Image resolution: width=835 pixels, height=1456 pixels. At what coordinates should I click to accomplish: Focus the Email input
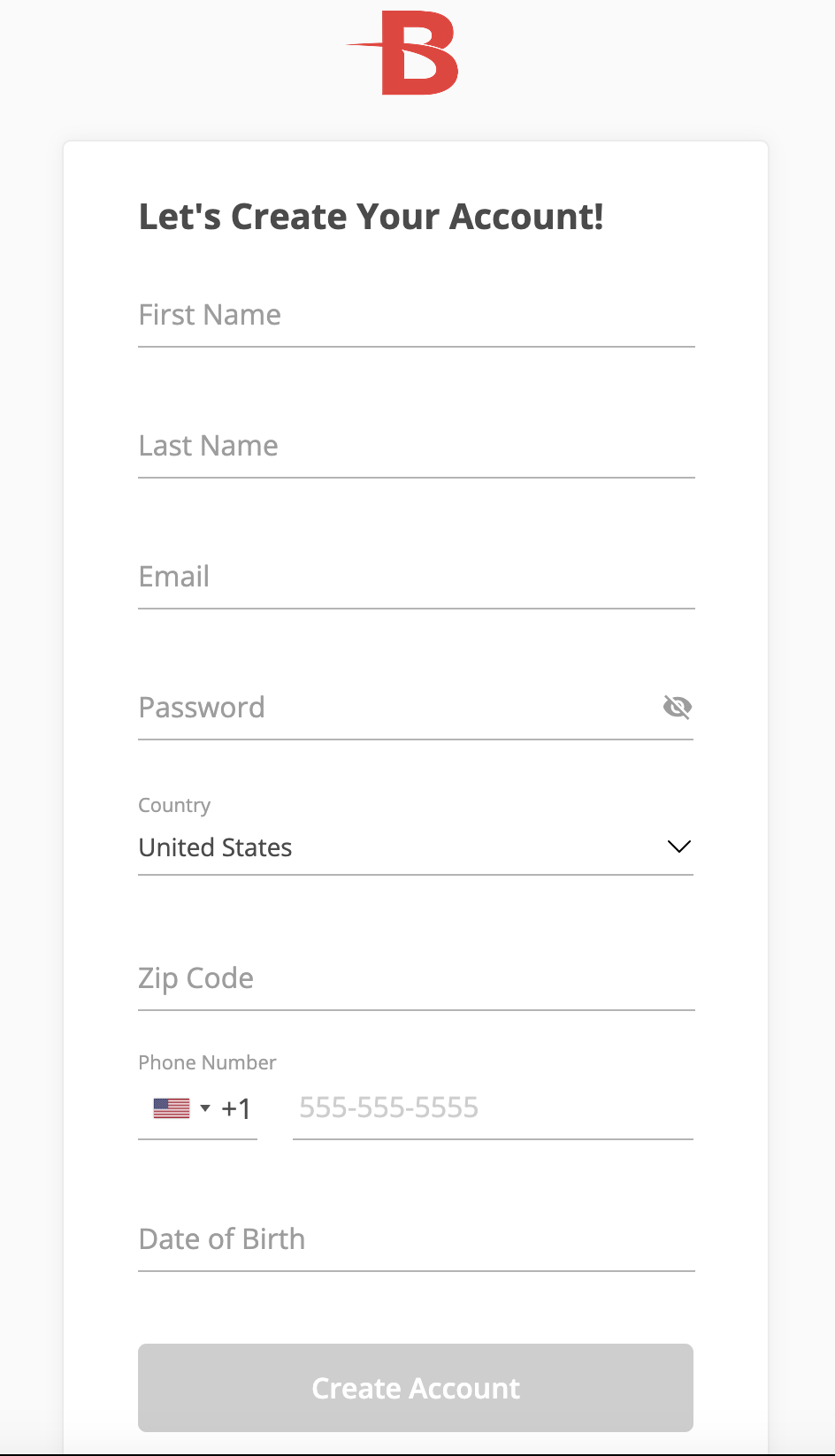click(x=416, y=578)
